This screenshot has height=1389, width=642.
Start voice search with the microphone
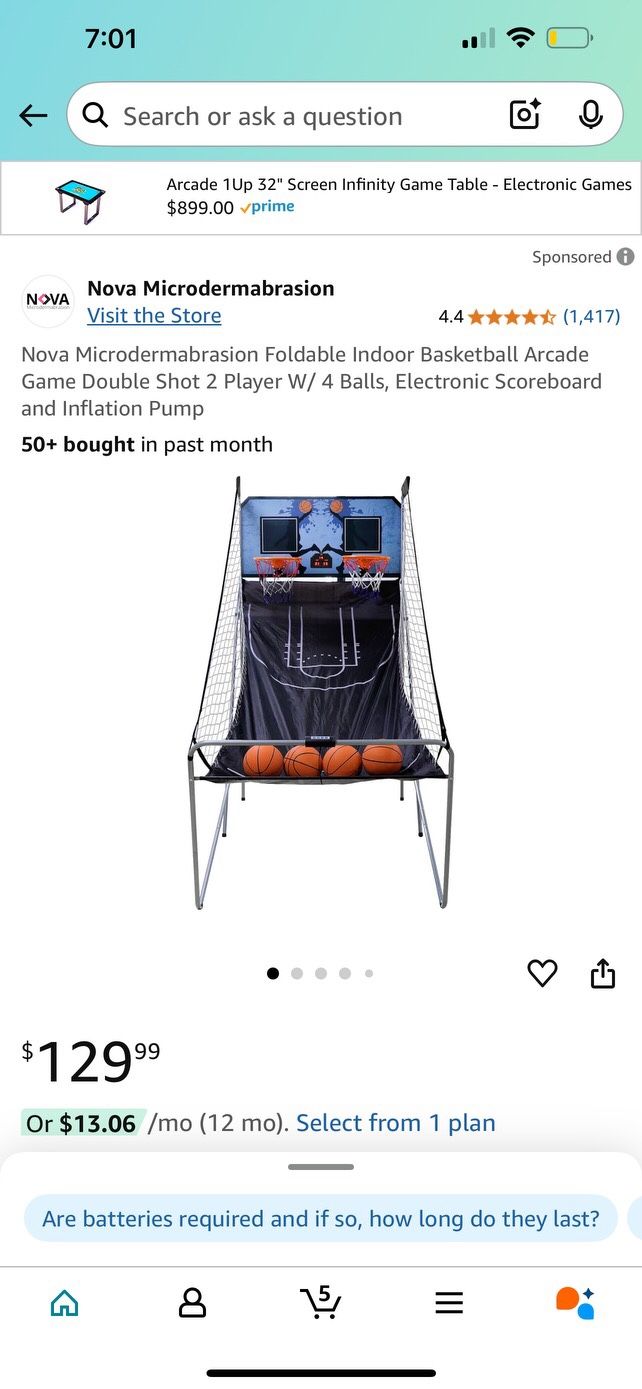pos(590,116)
